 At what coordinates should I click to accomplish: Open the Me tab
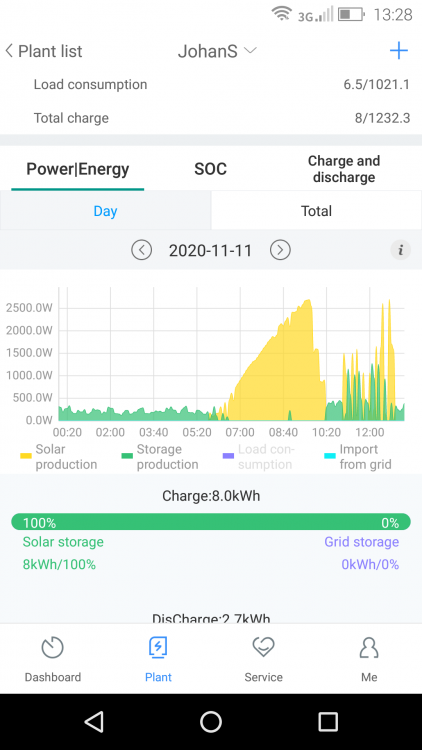pos(369,659)
